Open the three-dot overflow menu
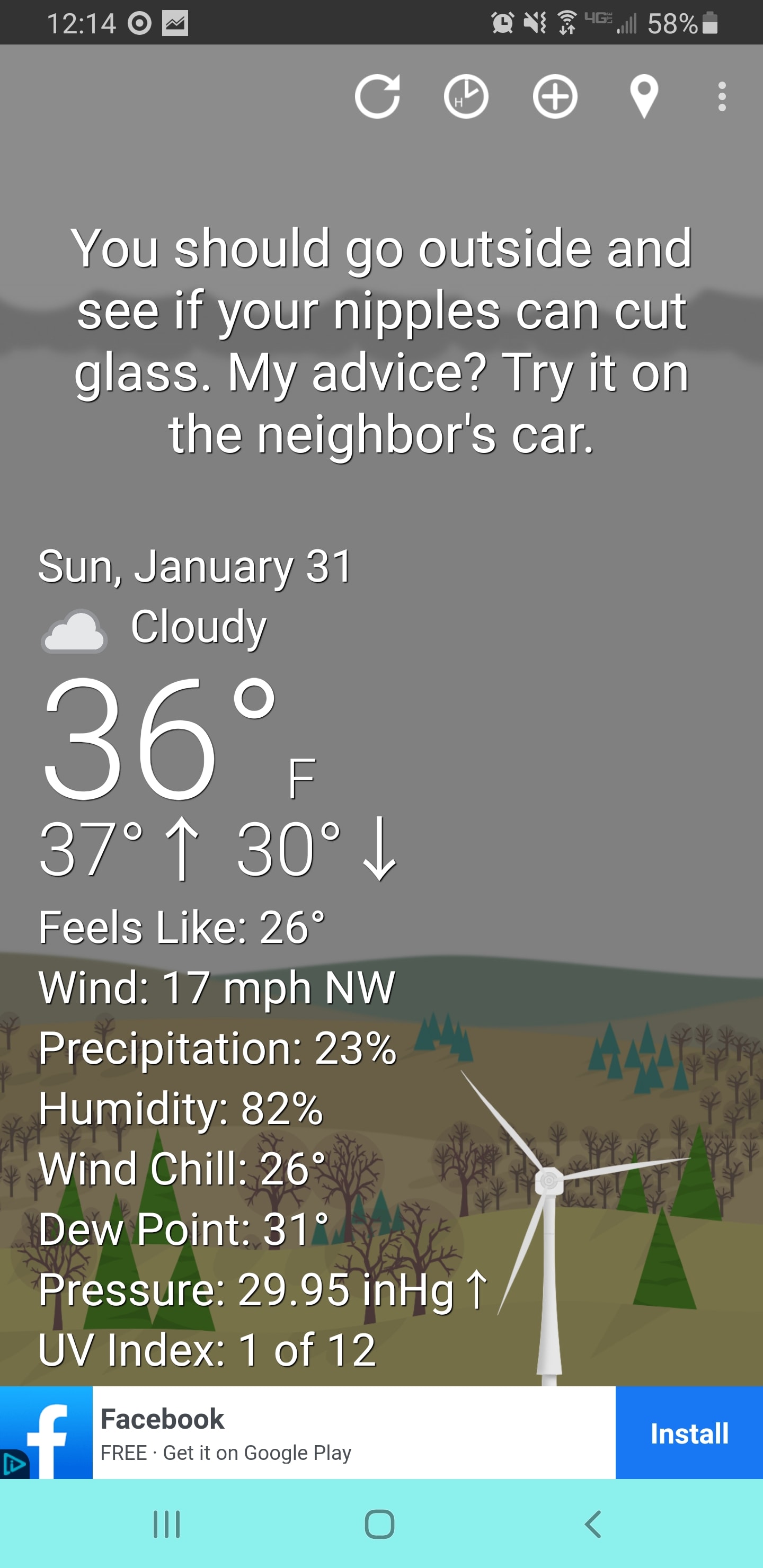Viewport: 763px width, 1568px height. pyautogui.click(x=722, y=96)
